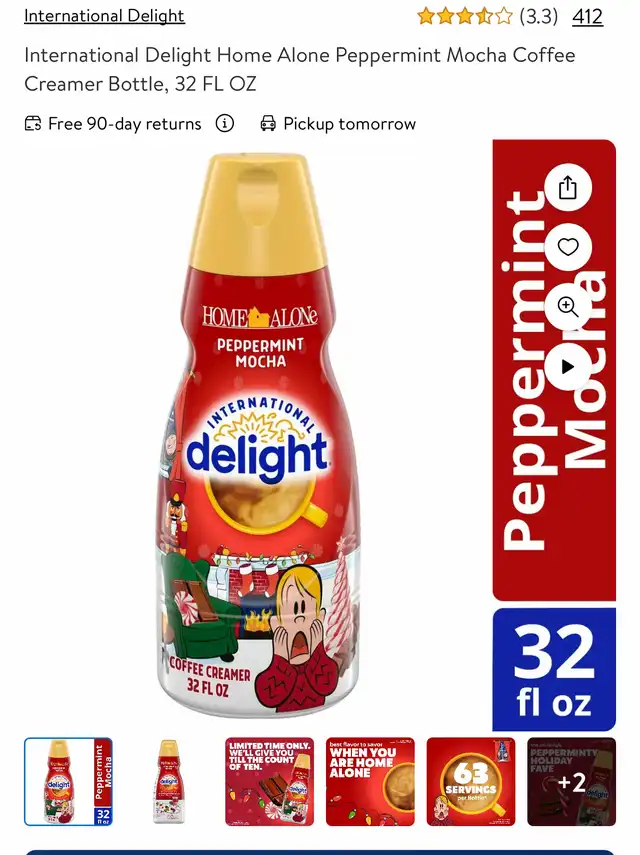Show free 90-day returns info
This screenshot has height=855, width=640.
[x=225, y=124]
